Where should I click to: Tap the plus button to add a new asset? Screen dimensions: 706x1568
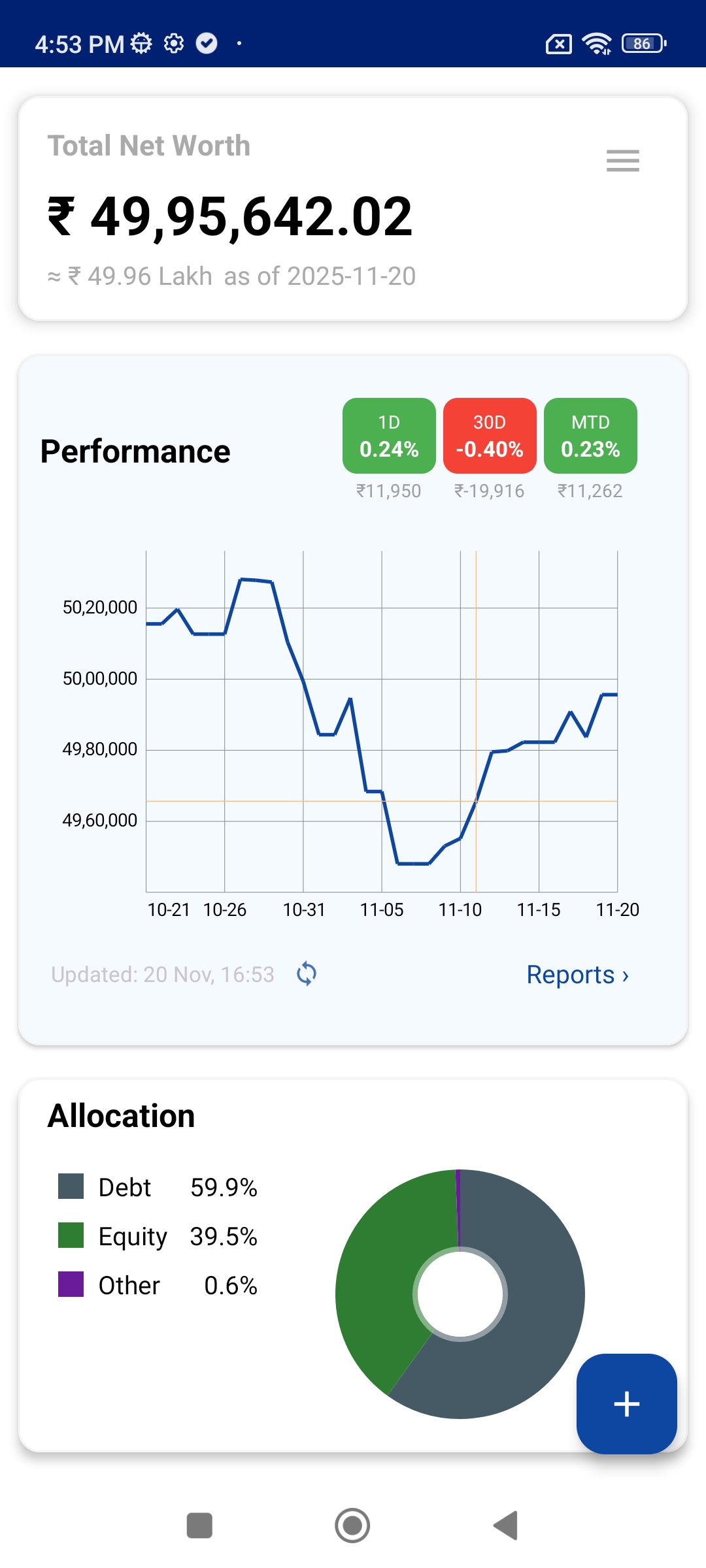[x=626, y=1405]
